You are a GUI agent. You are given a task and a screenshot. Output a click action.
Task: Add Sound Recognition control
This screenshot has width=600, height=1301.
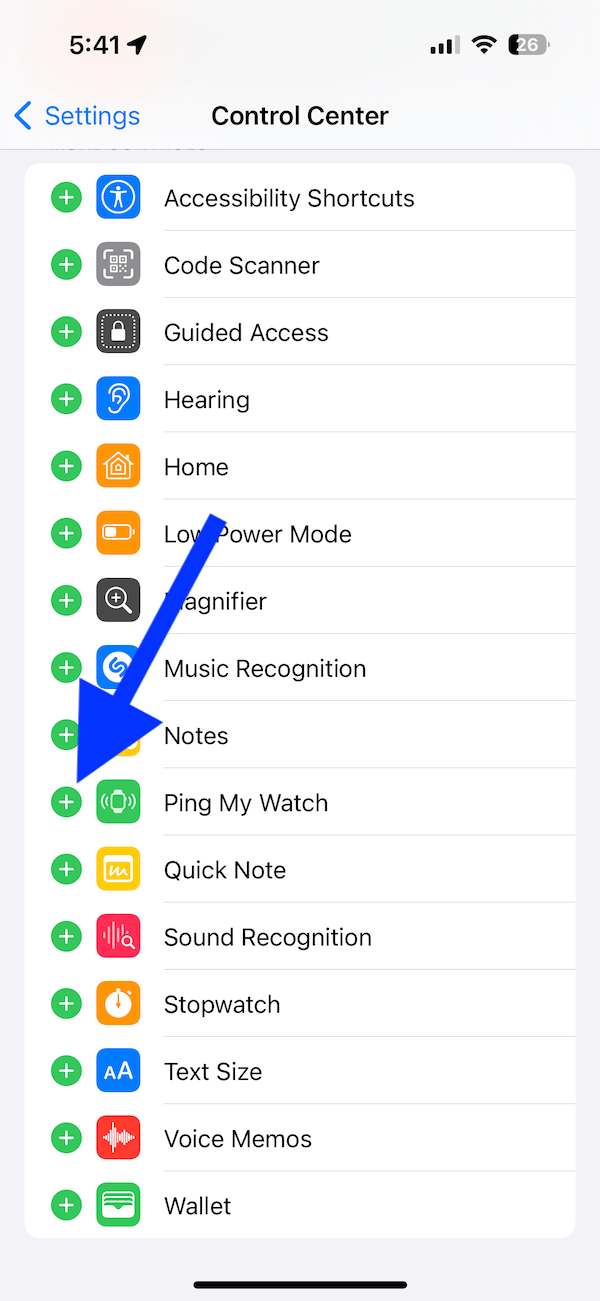pyautogui.click(x=66, y=936)
